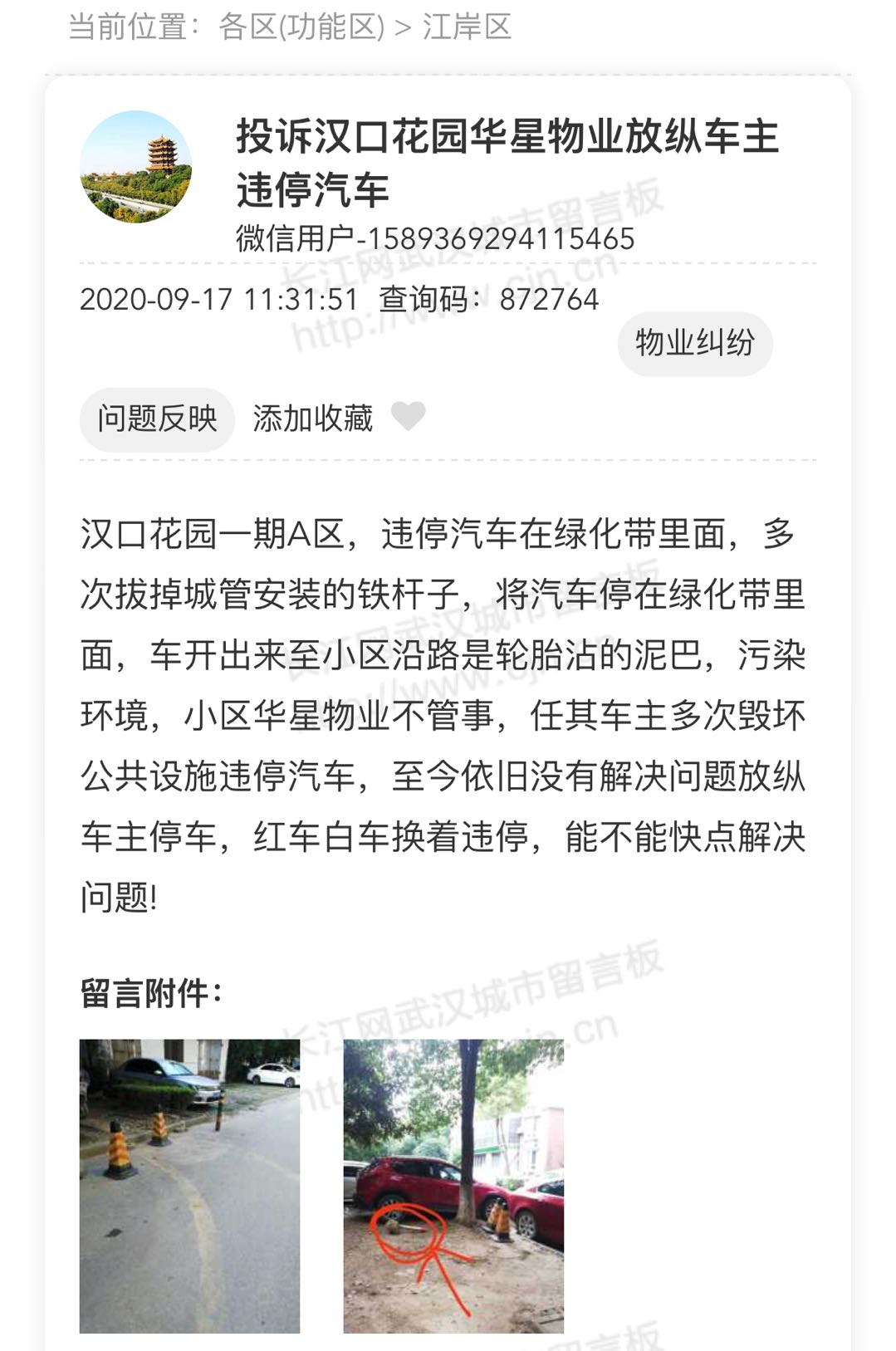This screenshot has width=896, height=1351.
Task: View the attachment photo with traffic cones
Action: [189, 1185]
